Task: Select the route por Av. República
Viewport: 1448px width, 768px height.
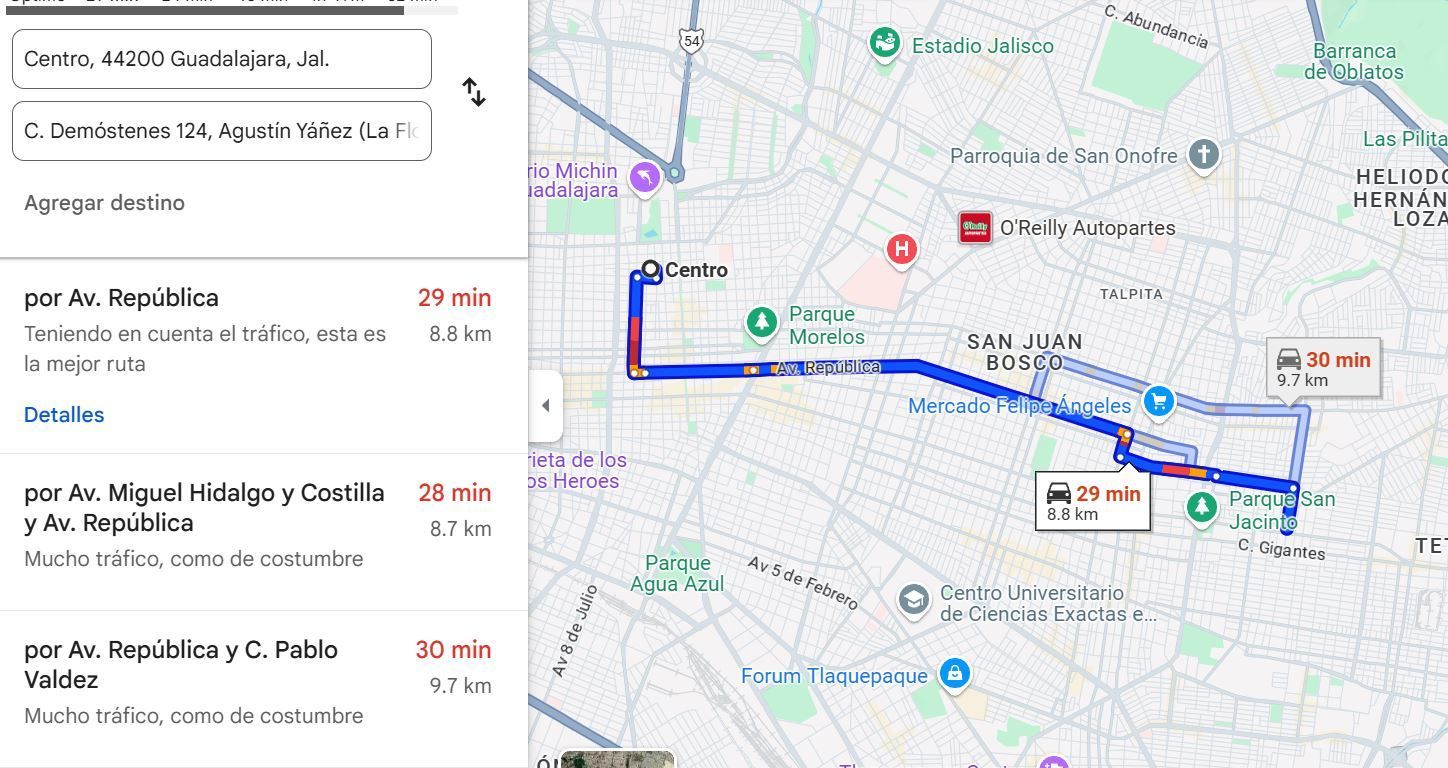Action: point(264,356)
